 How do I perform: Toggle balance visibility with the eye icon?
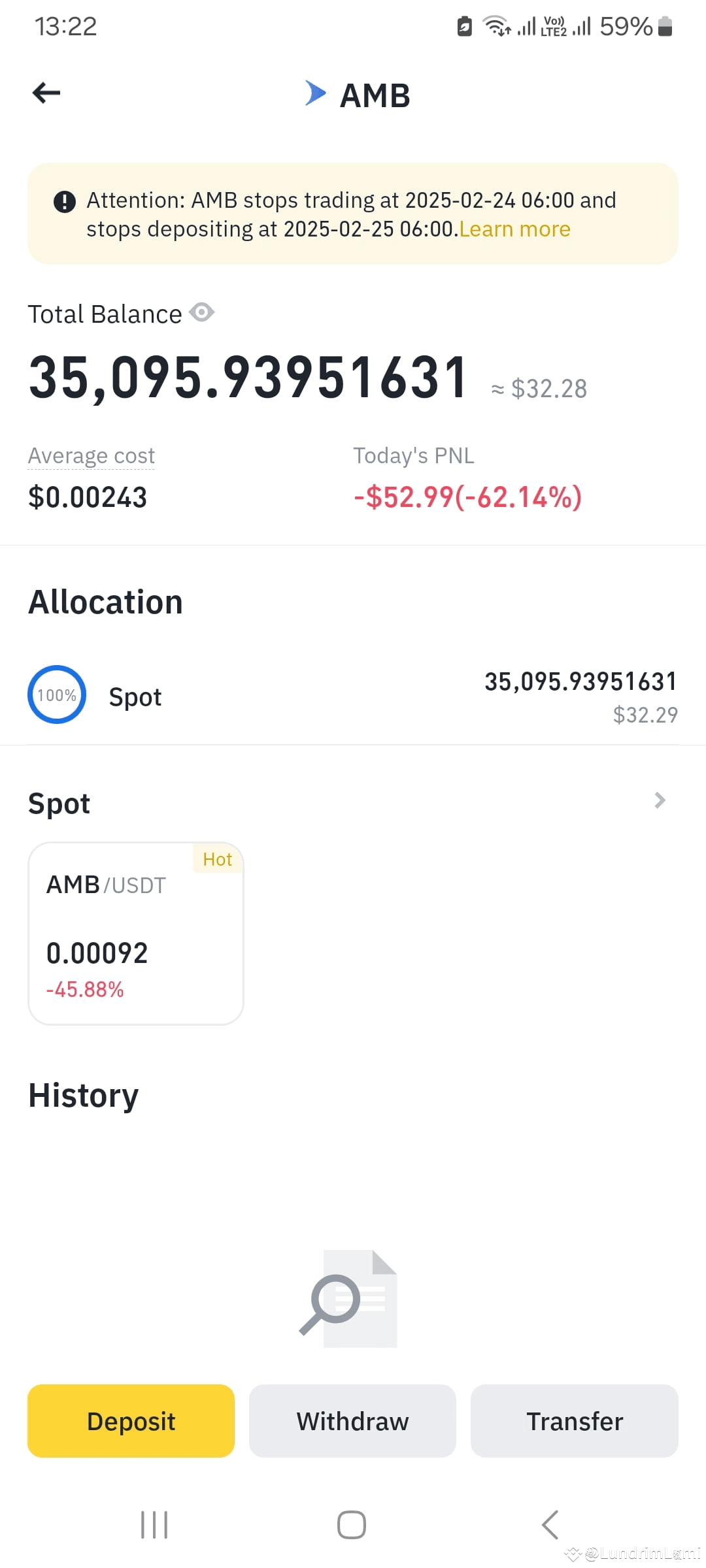point(202,313)
